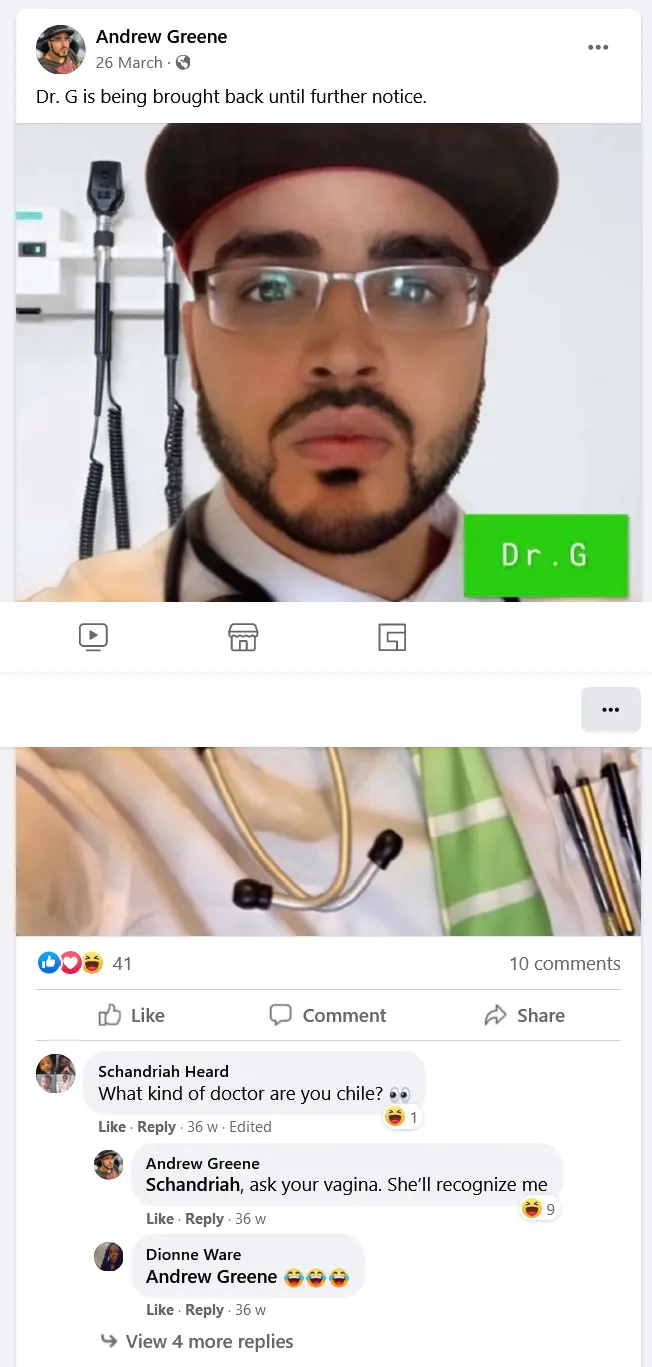
Task: Switch to the Watch video tab
Action: pos(93,636)
